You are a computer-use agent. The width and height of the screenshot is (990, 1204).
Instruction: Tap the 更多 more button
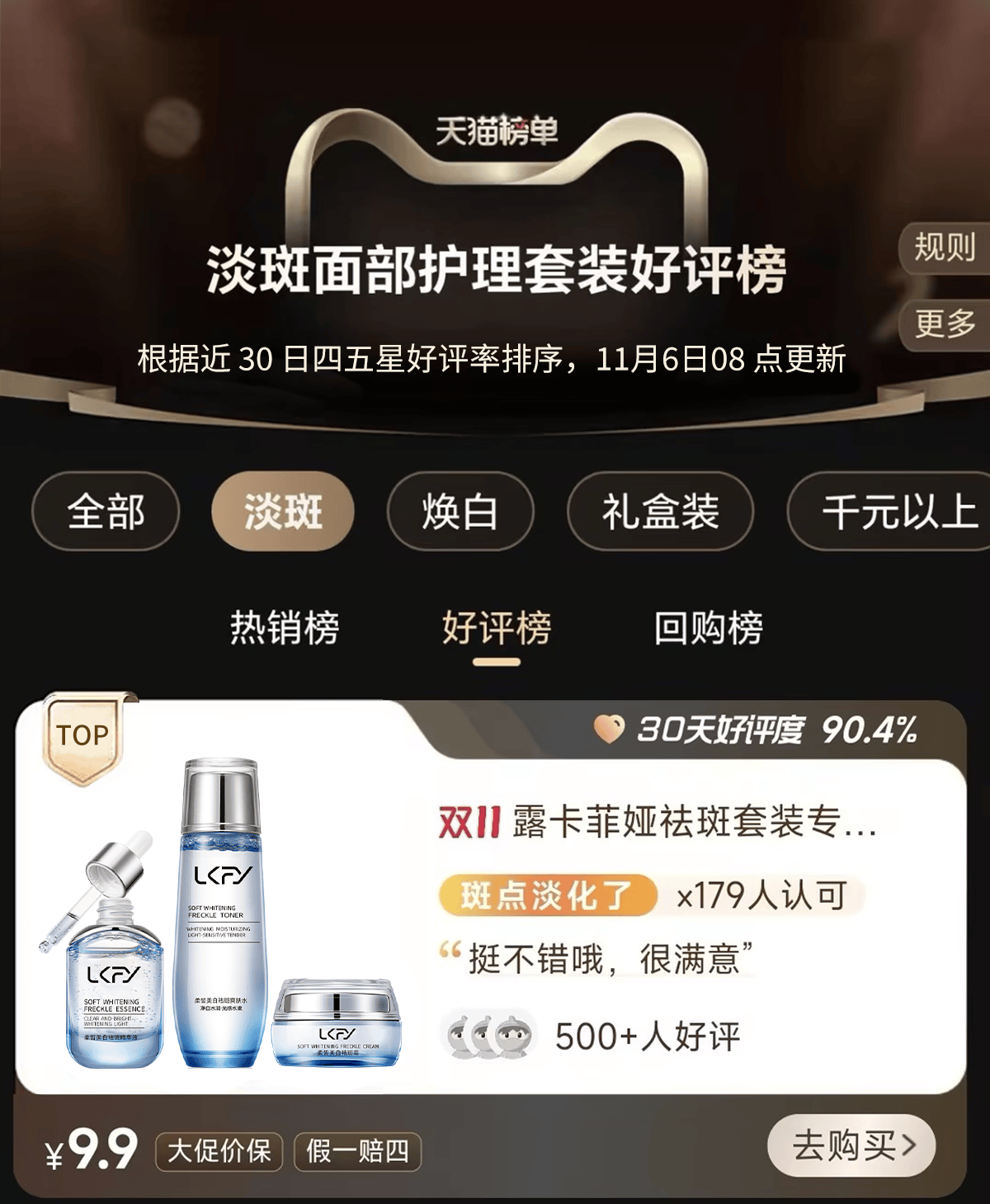pyautogui.click(x=945, y=323)
